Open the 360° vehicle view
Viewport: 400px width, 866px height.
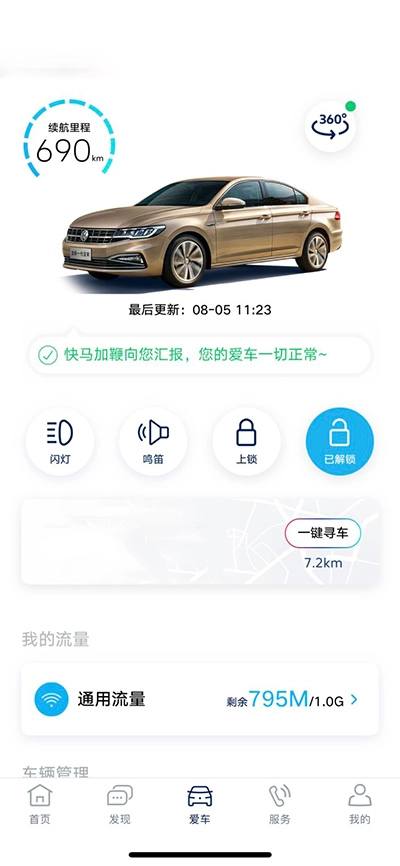pyautogui.click(x=330, y=126)
